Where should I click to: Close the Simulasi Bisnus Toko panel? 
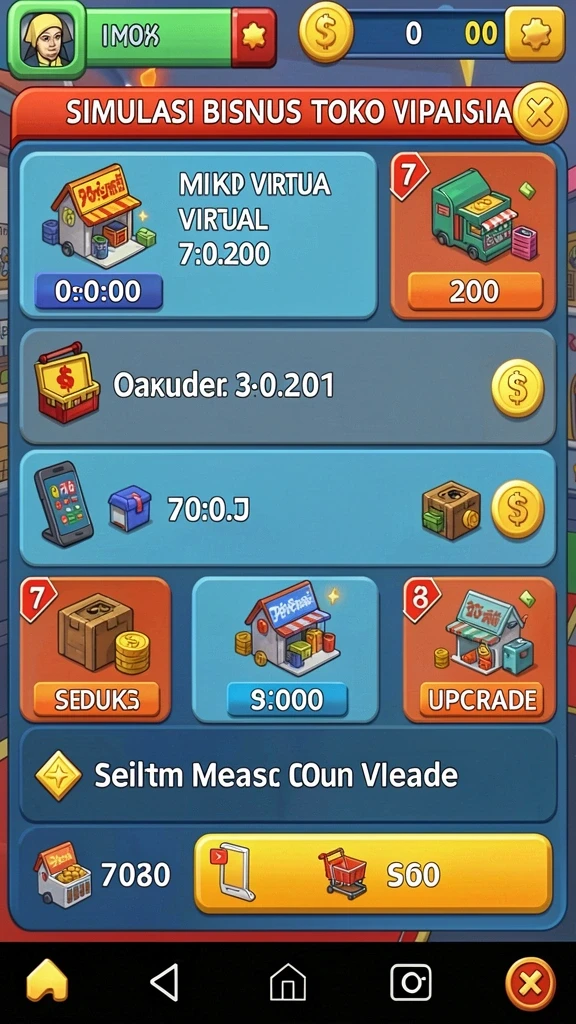539,114
